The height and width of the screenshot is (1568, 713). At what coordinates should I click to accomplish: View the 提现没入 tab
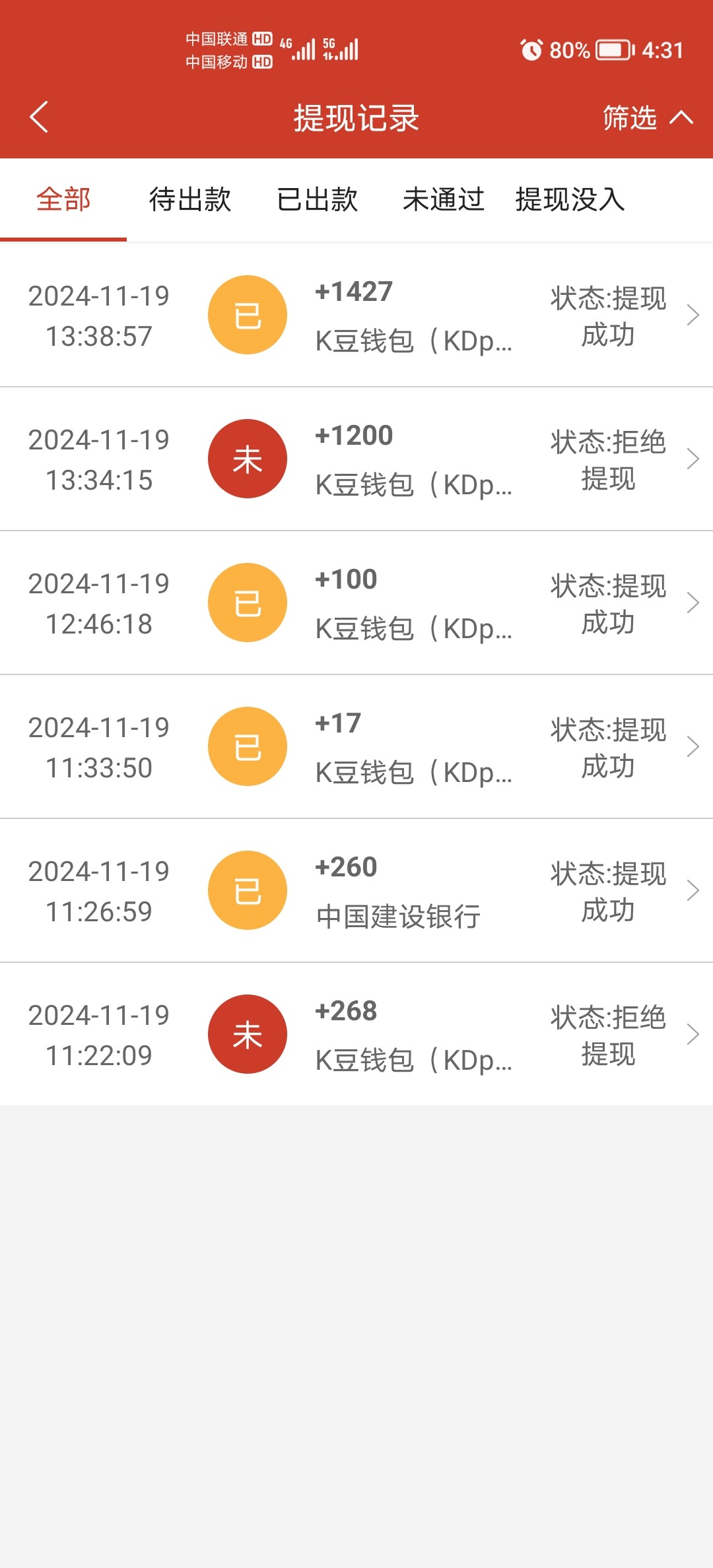570,199
